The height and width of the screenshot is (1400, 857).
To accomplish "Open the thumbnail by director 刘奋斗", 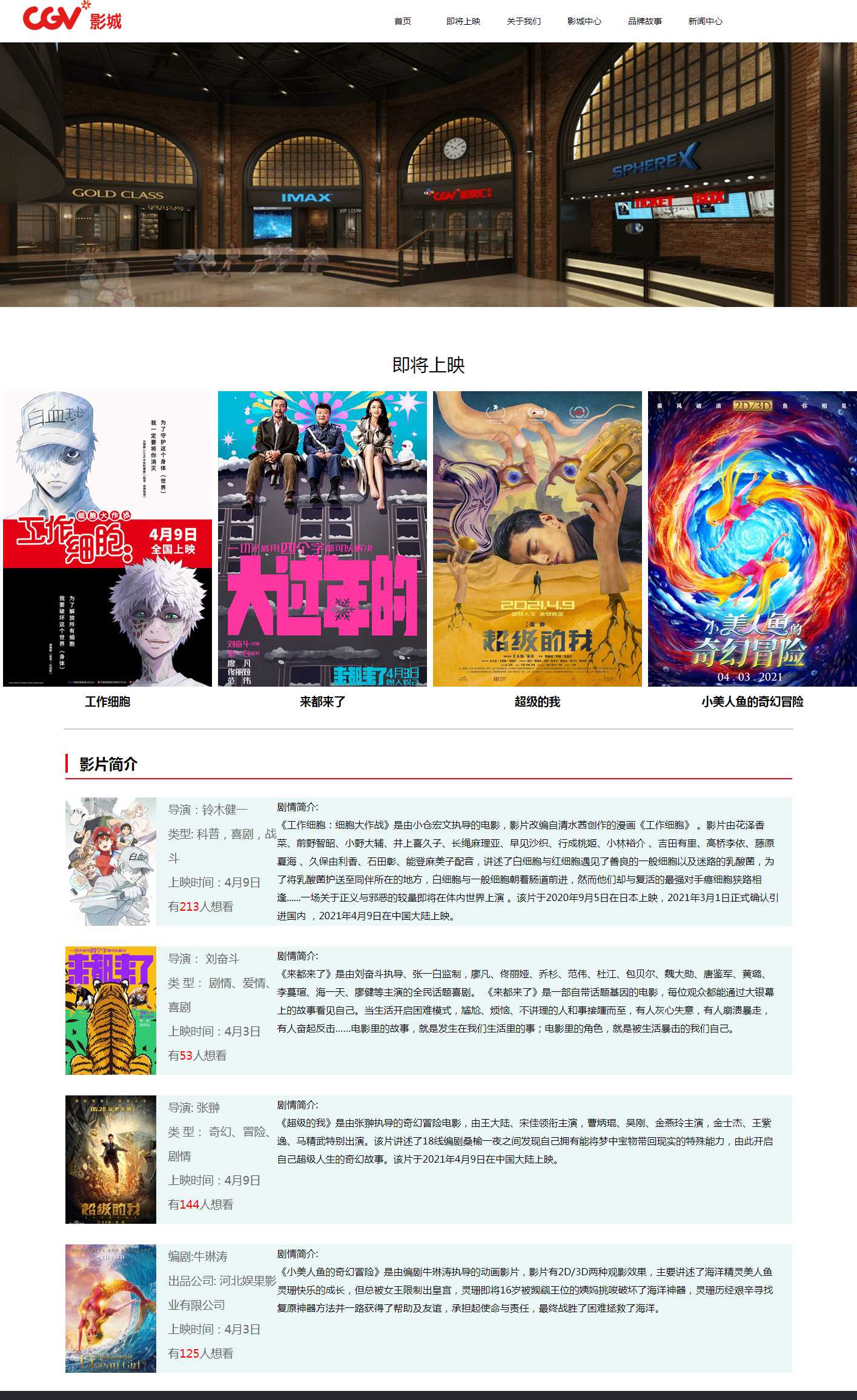I will 111,1010.
